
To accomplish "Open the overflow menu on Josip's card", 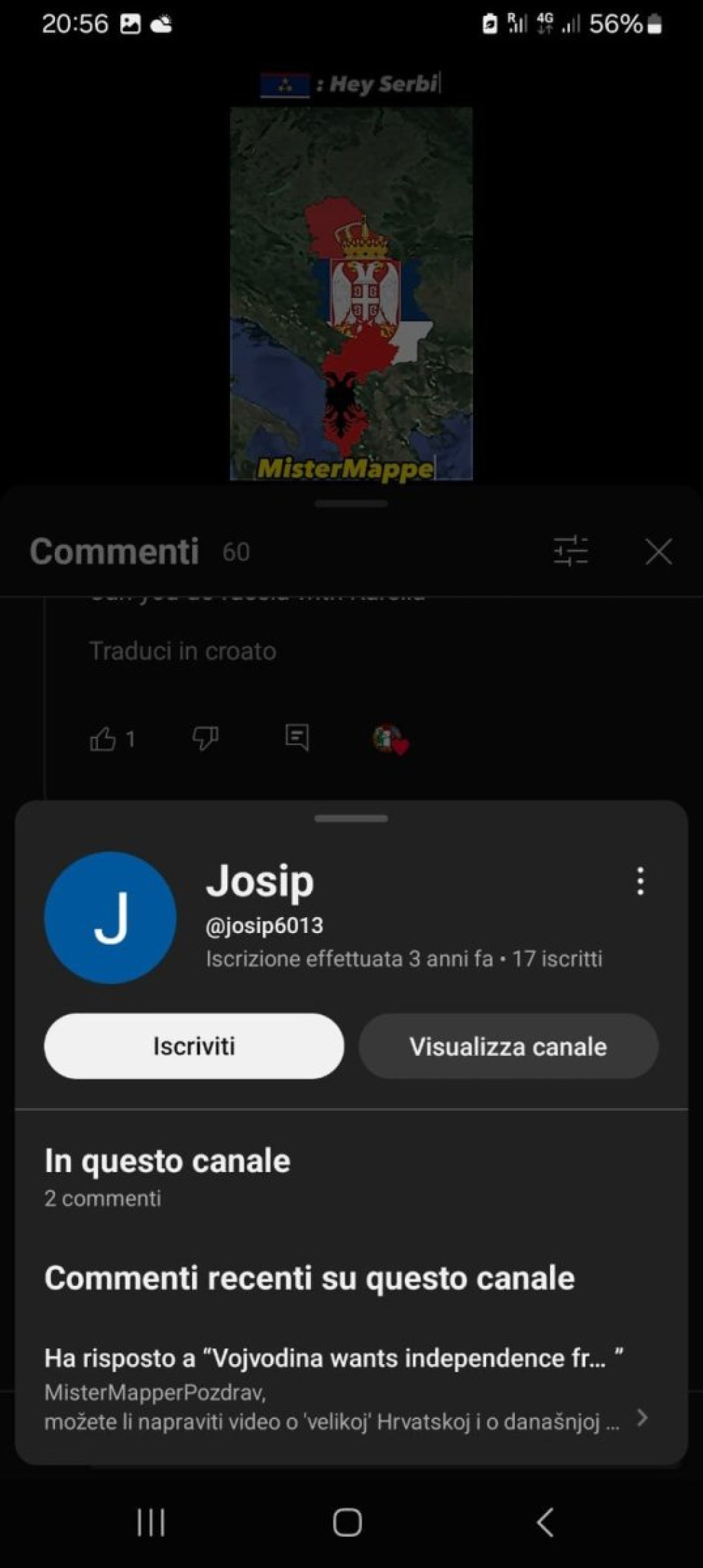I will click(640, 881).
